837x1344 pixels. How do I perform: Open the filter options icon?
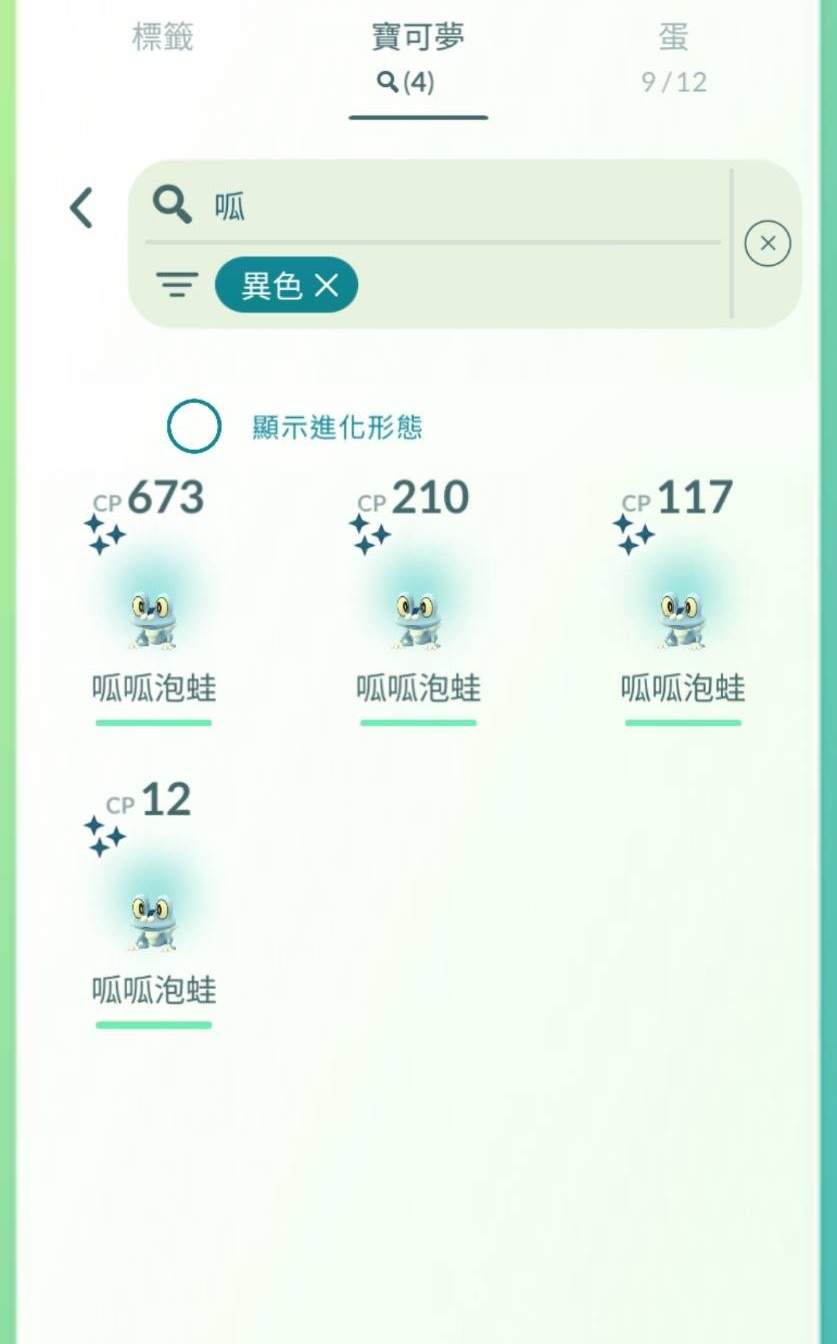point(177,286)
